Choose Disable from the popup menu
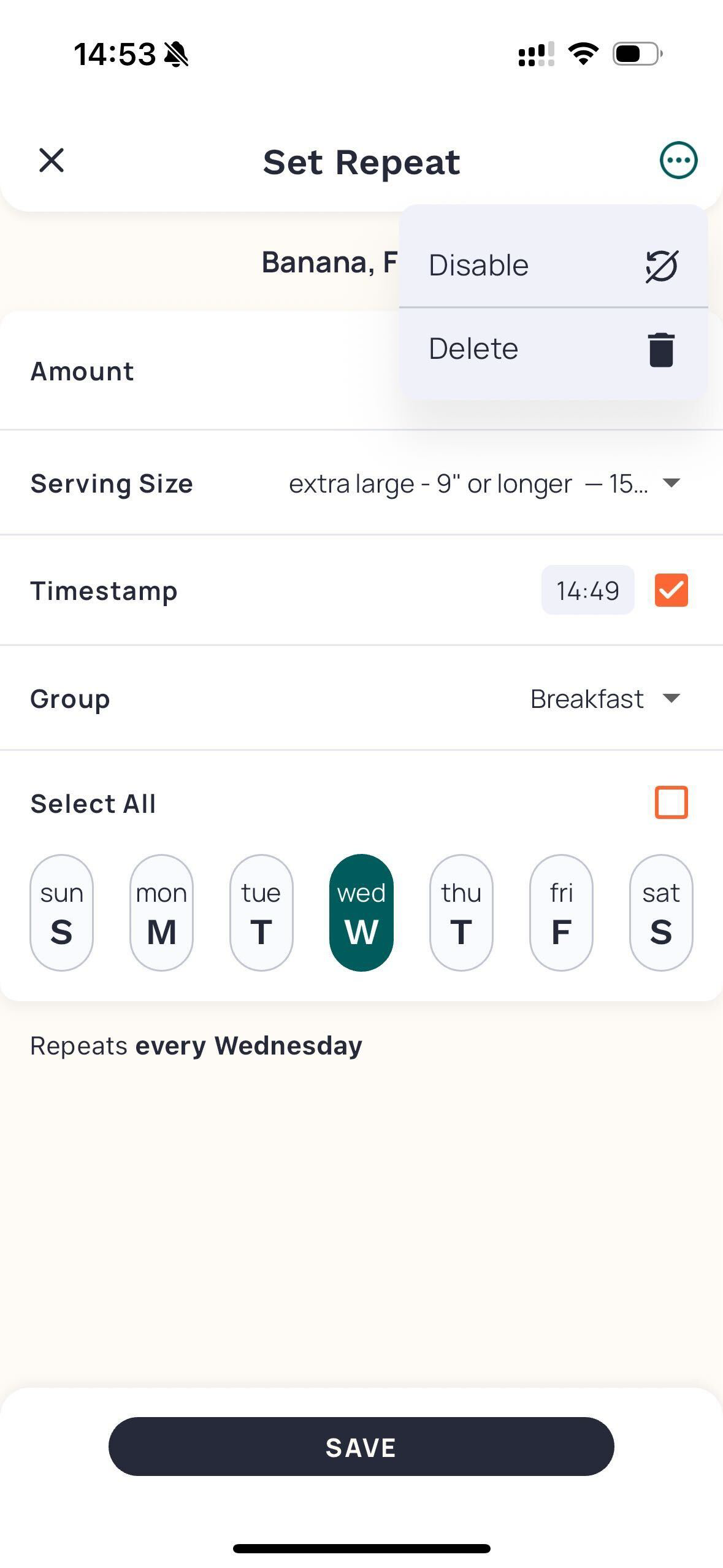Image resolution: width=723 pixels, height=1568 pixels. coord(553,265)
